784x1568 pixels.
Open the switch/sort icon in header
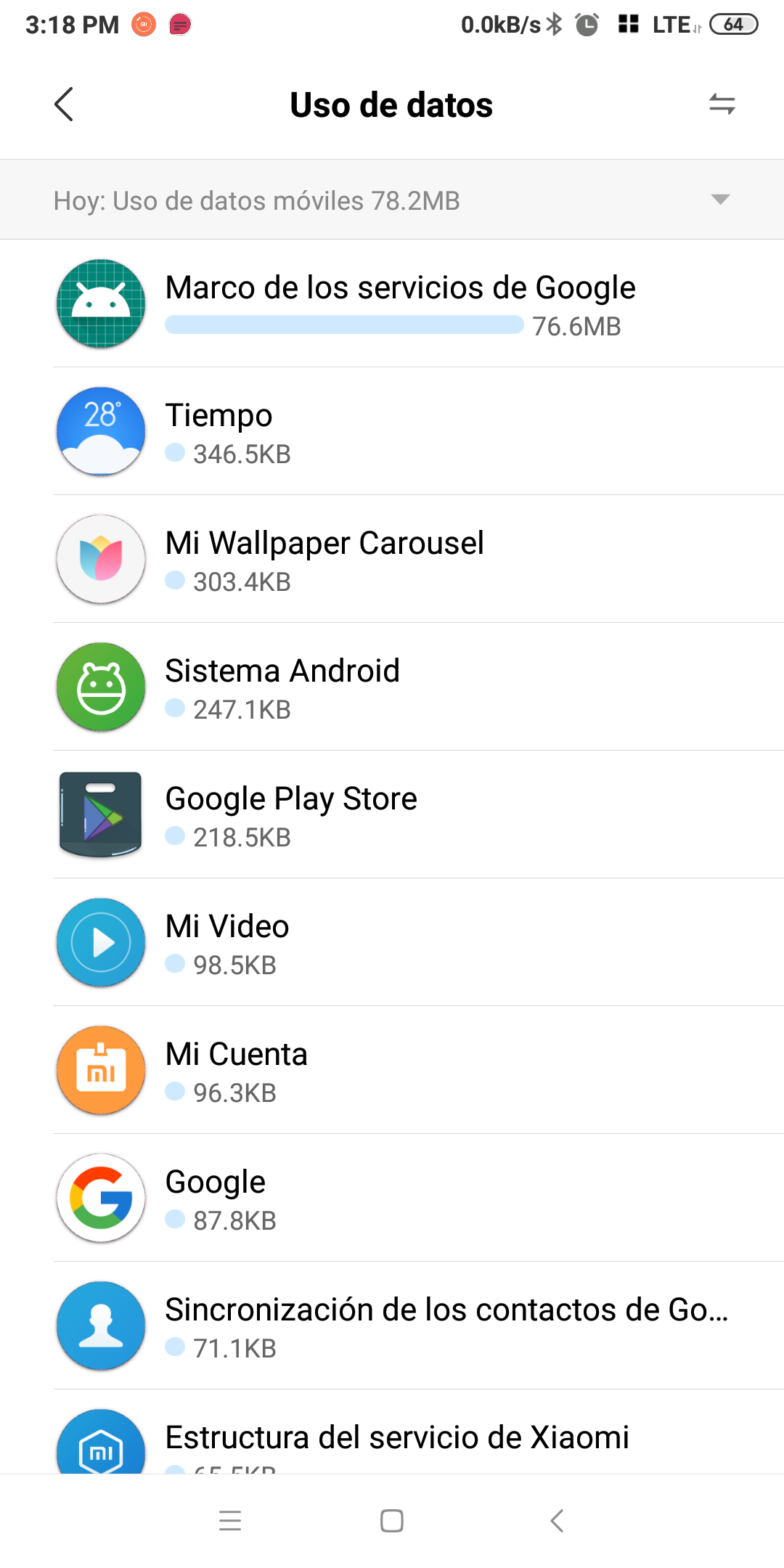(722, 105)
